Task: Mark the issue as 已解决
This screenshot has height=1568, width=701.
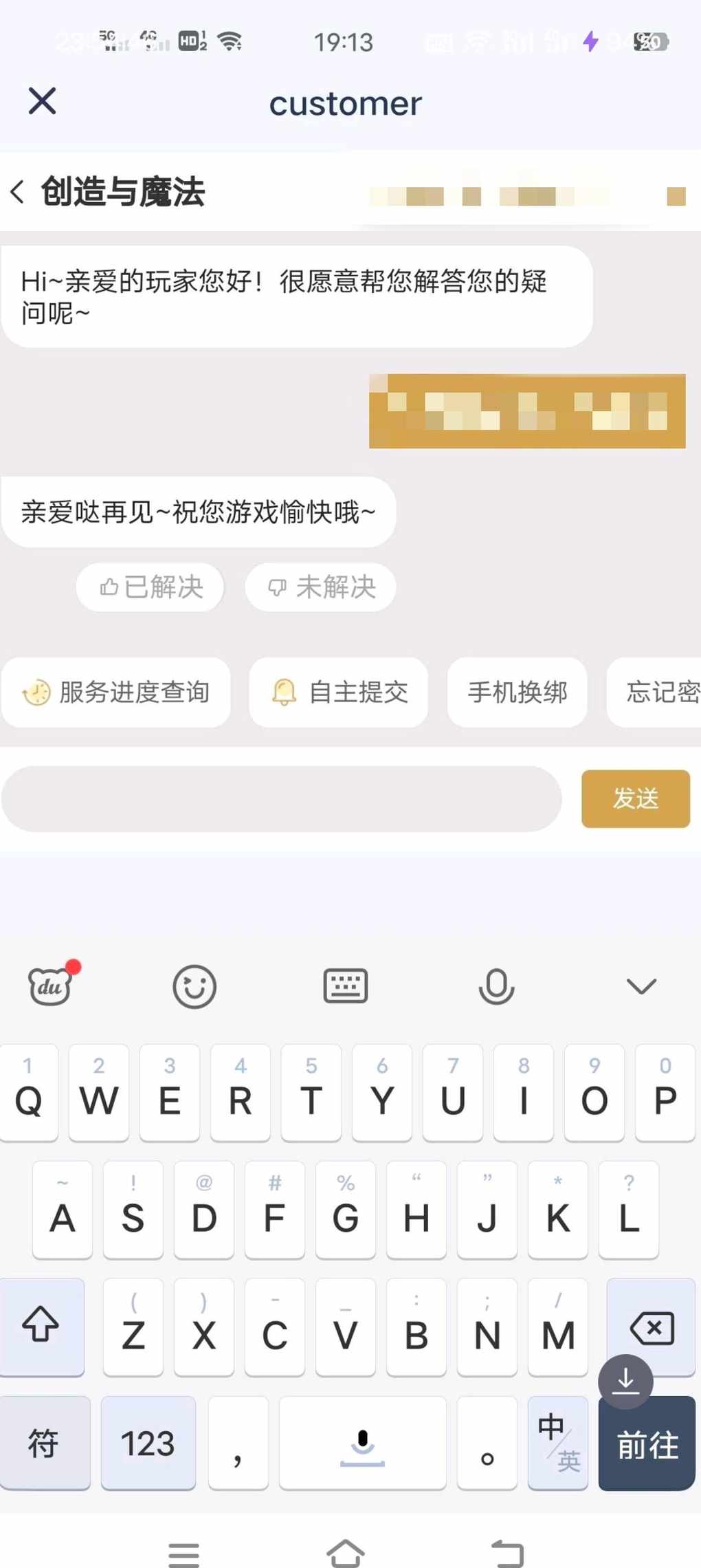Action: tap(151, 587)
